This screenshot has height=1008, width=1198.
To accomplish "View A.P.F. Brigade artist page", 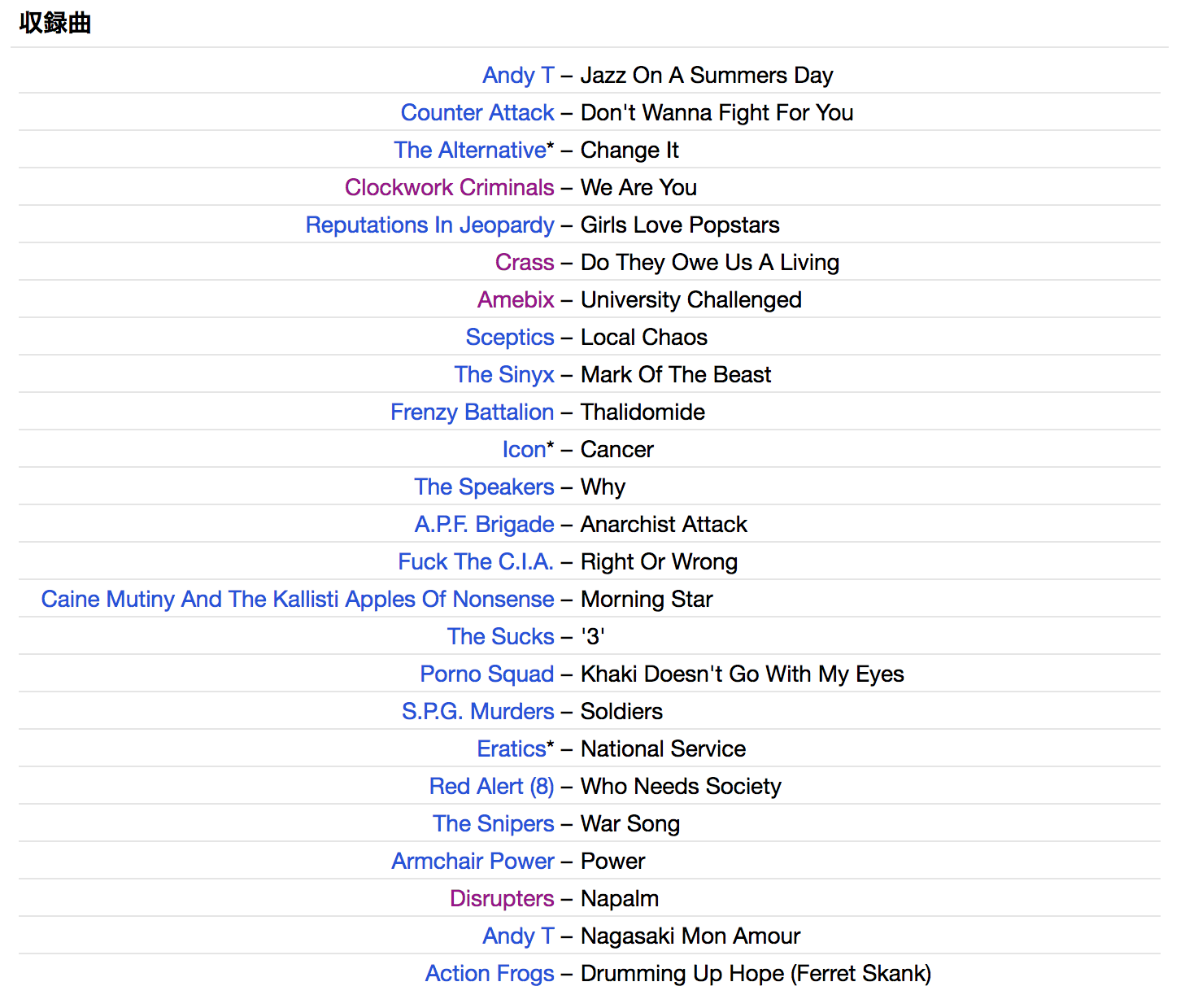I will click(x=484, y=525).
